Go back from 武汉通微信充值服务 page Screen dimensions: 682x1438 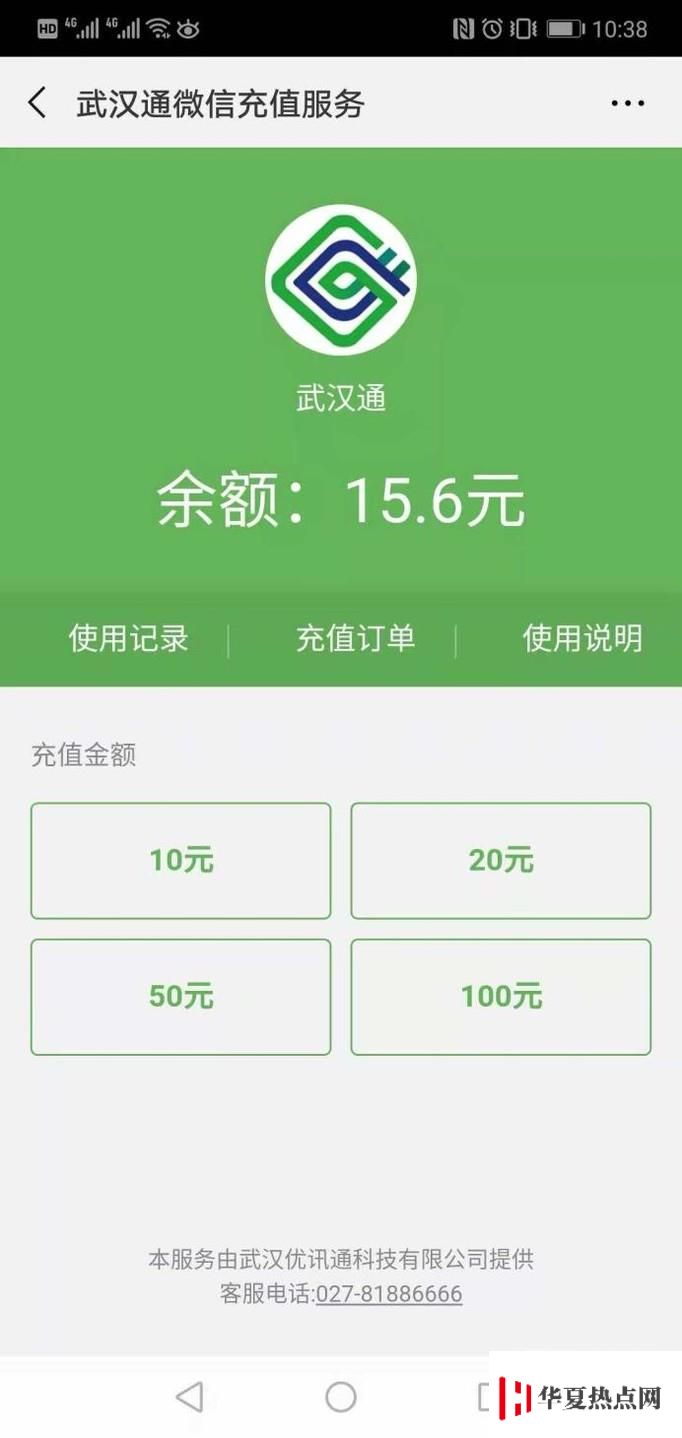pos(38,103)
